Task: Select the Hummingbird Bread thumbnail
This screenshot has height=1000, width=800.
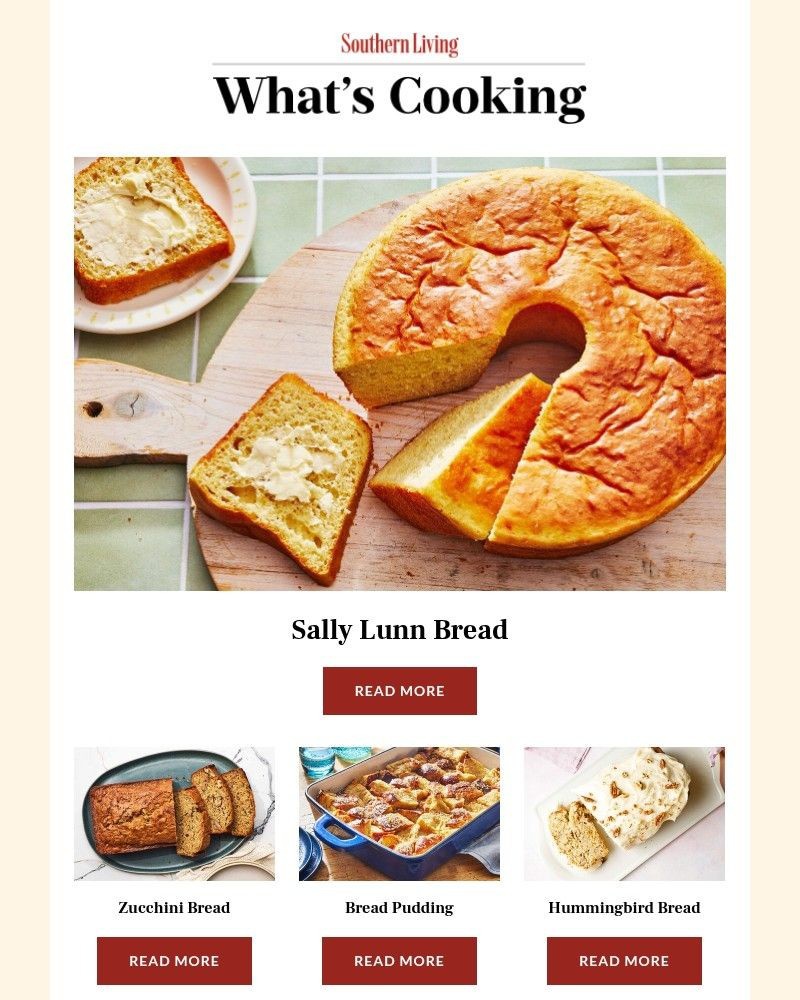Action: tap(624, 814)
